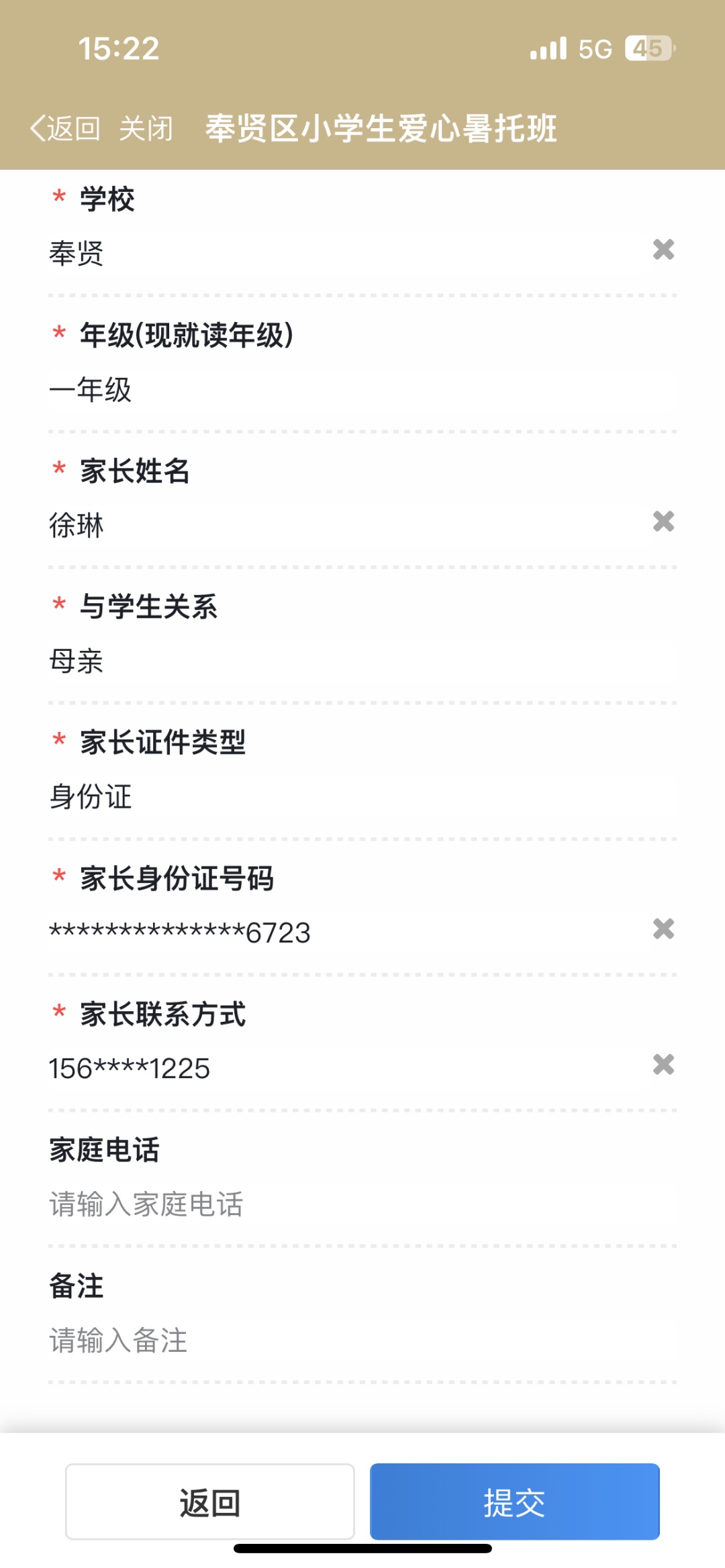Image resolution: width=725 pixels, height=1568 pixels.
Task: Edit the ID number ending in 6723
Action: [x=342, y=933]
